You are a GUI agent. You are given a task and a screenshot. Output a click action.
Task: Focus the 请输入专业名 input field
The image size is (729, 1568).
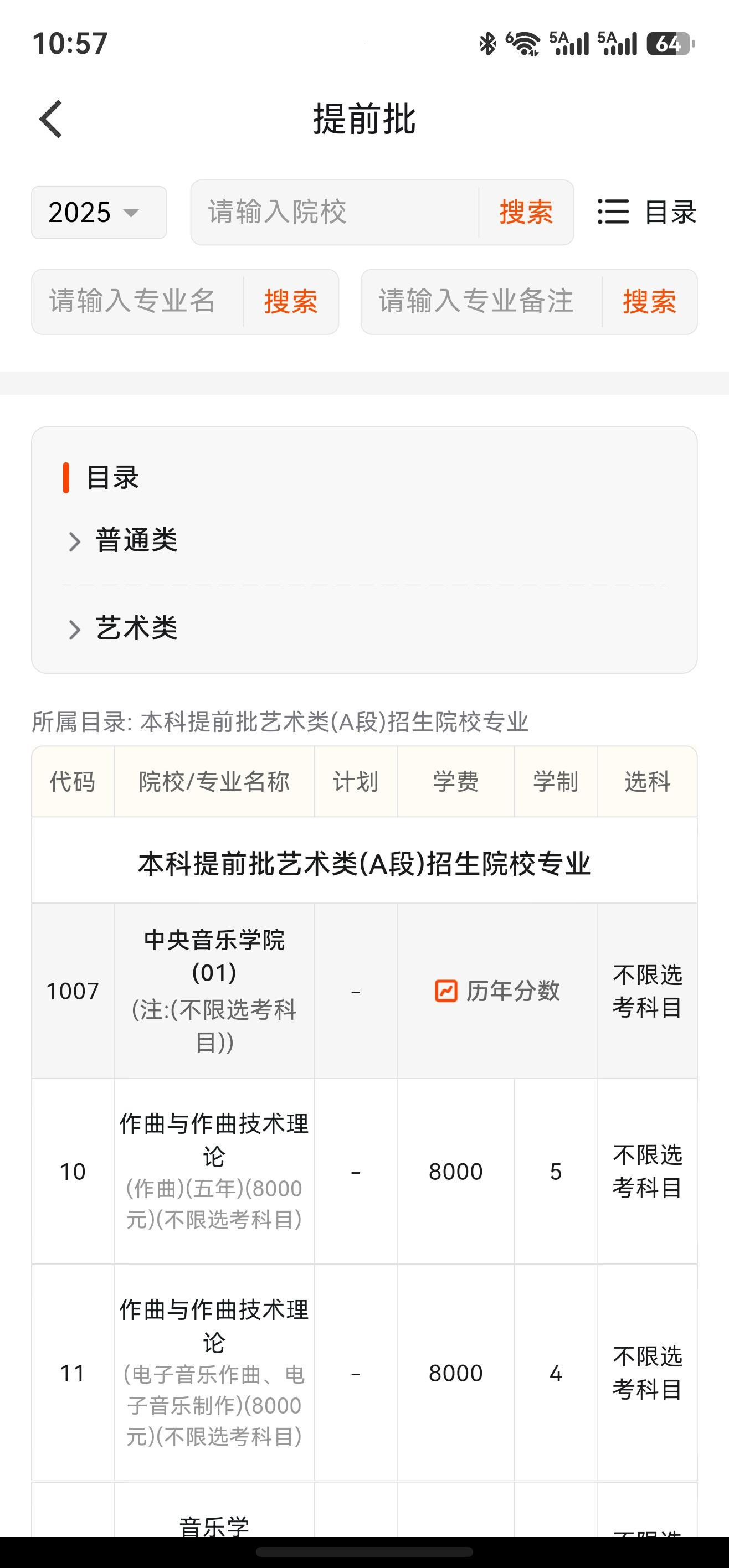[x=137, y=302]
